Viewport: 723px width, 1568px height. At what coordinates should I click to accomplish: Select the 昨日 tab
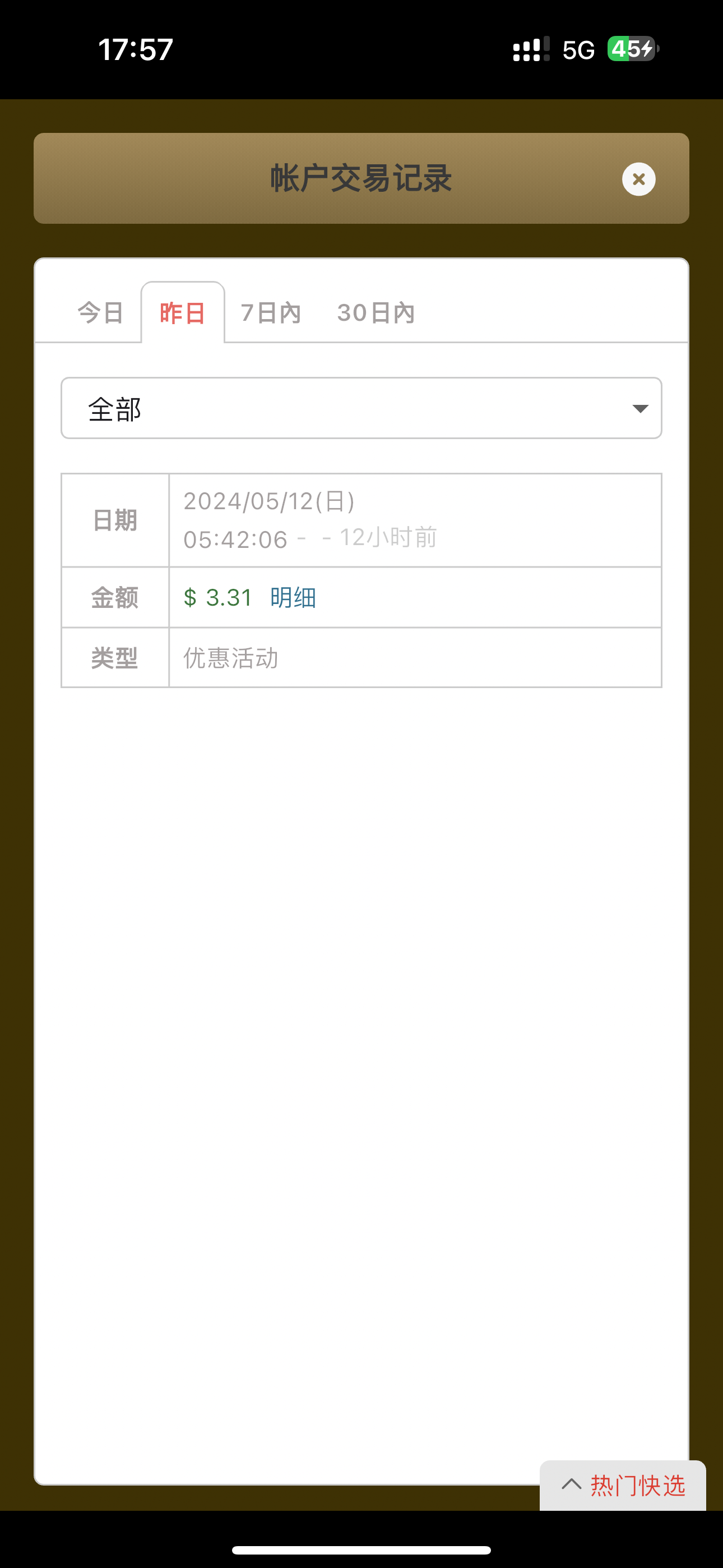coord(183,313)
